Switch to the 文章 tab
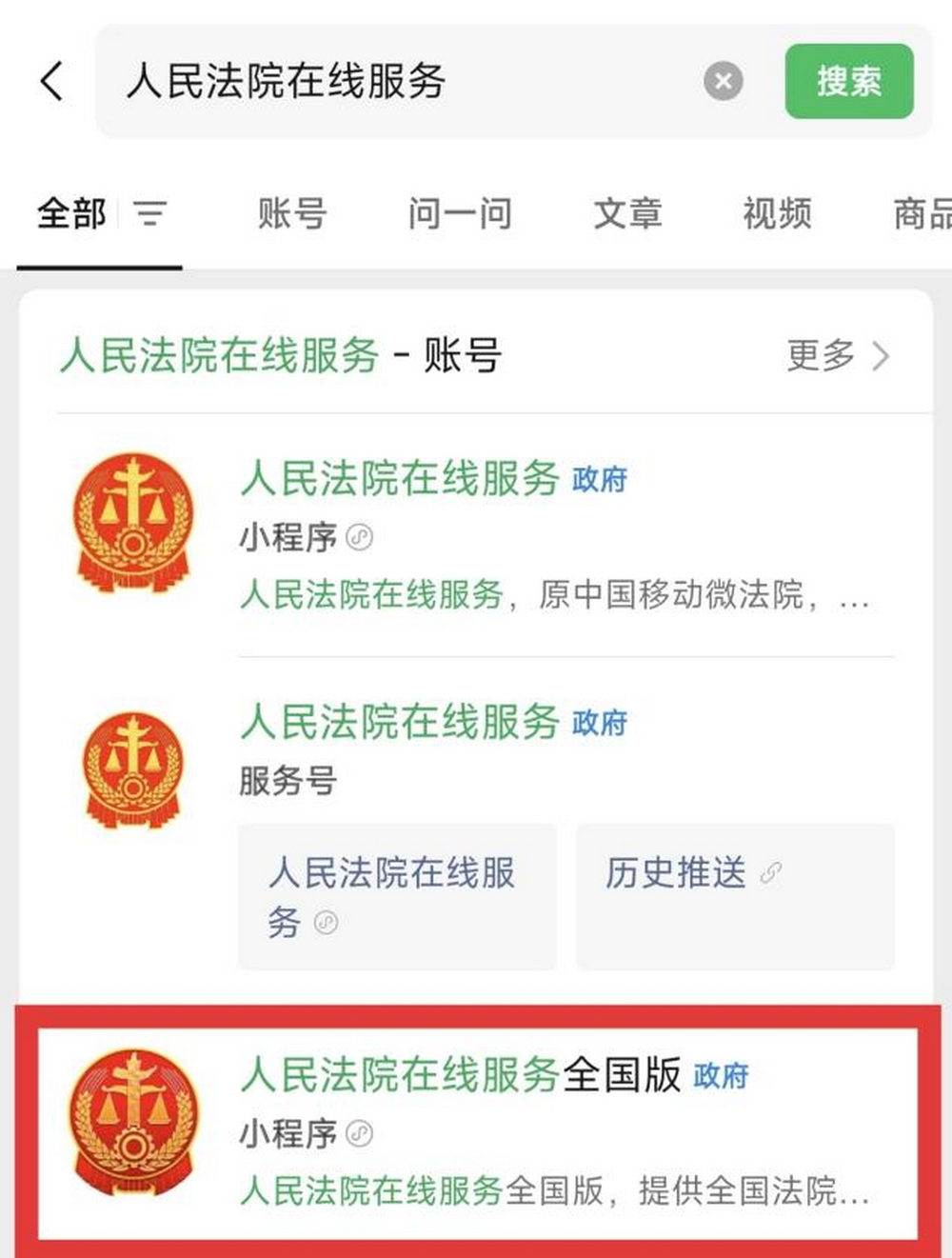The image size is (952, 1258). [x=627, y=213]
